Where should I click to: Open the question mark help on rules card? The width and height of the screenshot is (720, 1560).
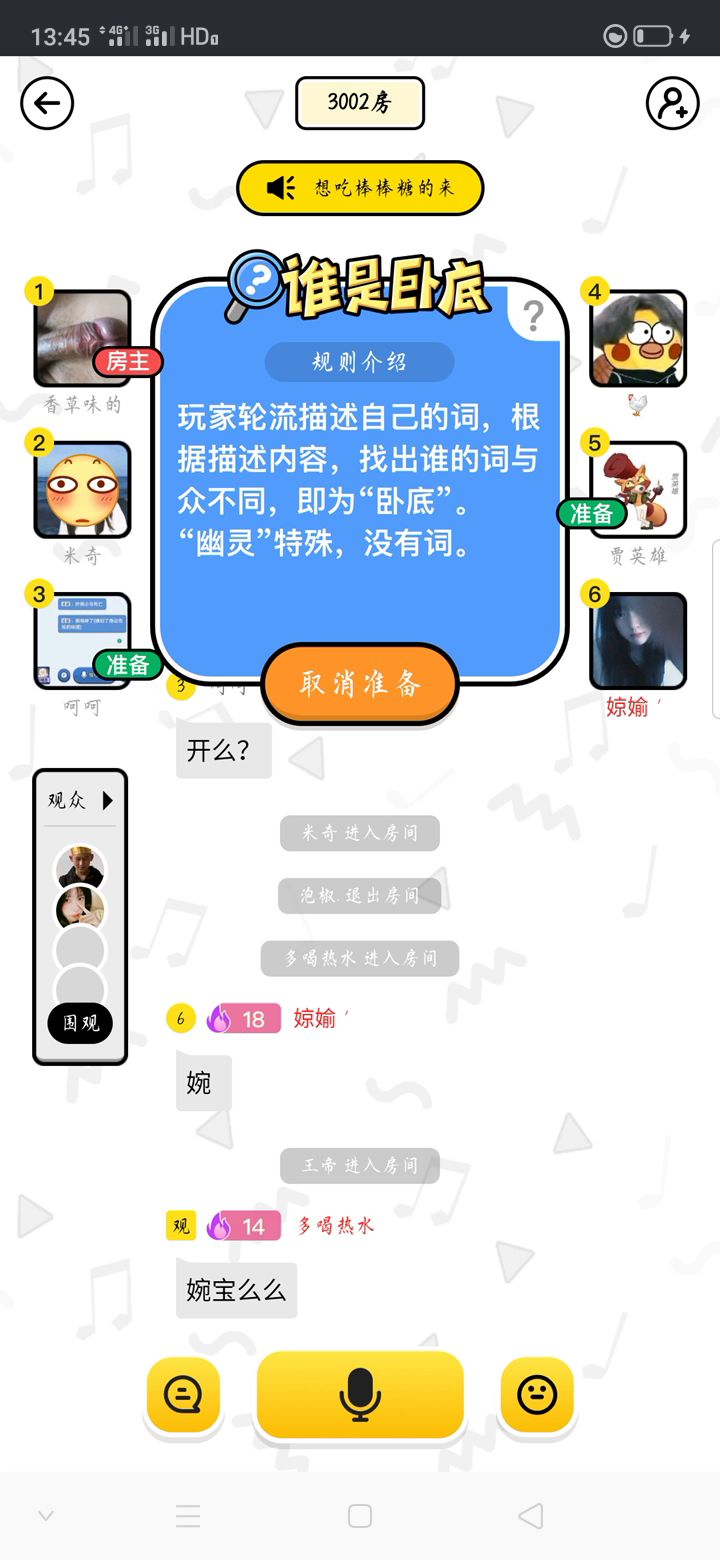click(x=534, y=316)
